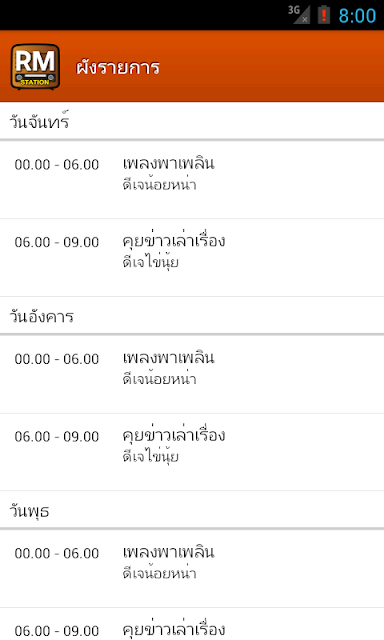Tap the RM Station app icon
The image size is (384, 640).
point(35,67)
